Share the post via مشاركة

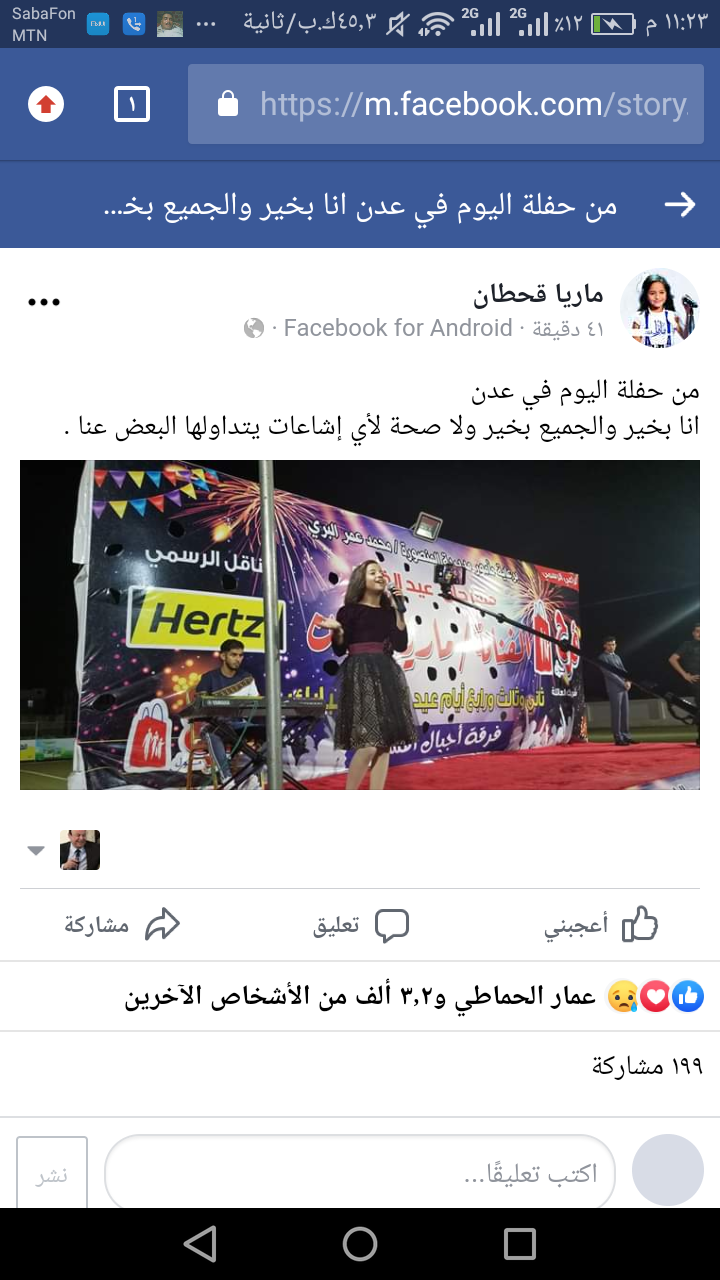coord(122,926)
